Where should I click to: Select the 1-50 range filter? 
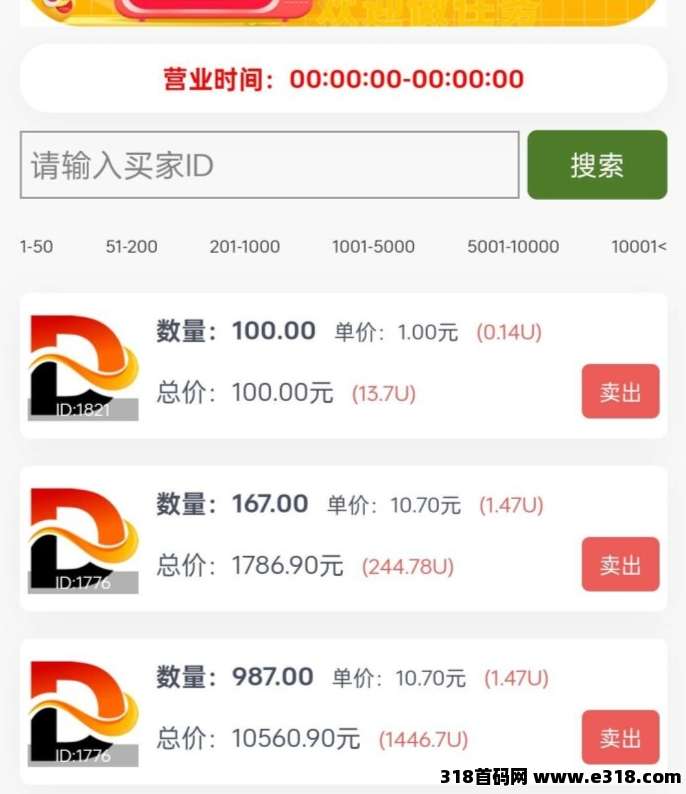coord(37,246)
